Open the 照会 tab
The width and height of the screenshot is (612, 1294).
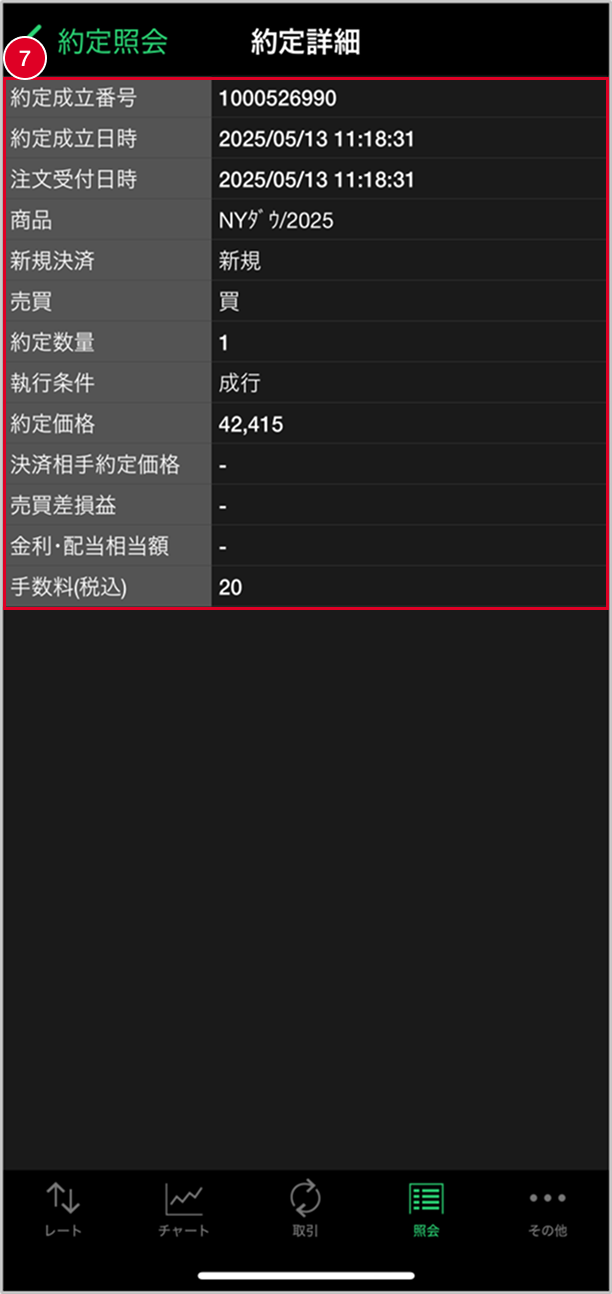[426, 1207]
